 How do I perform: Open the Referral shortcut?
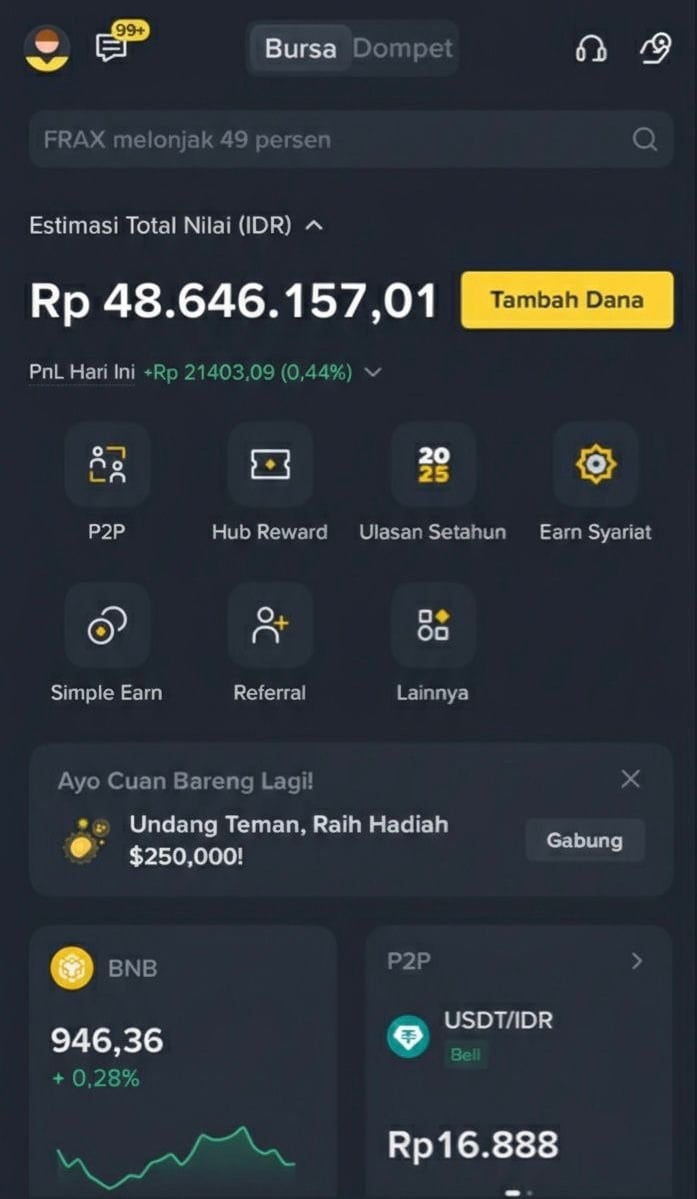269,627
